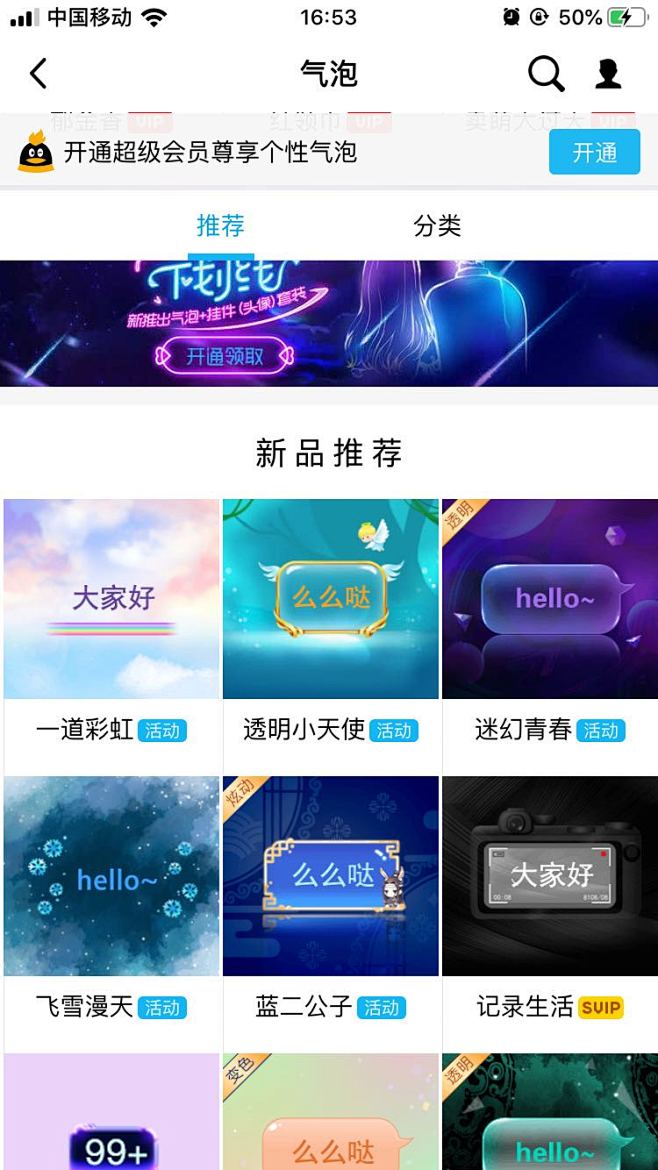Open the profile icon

pyautogui.click(x=607, y=73)
